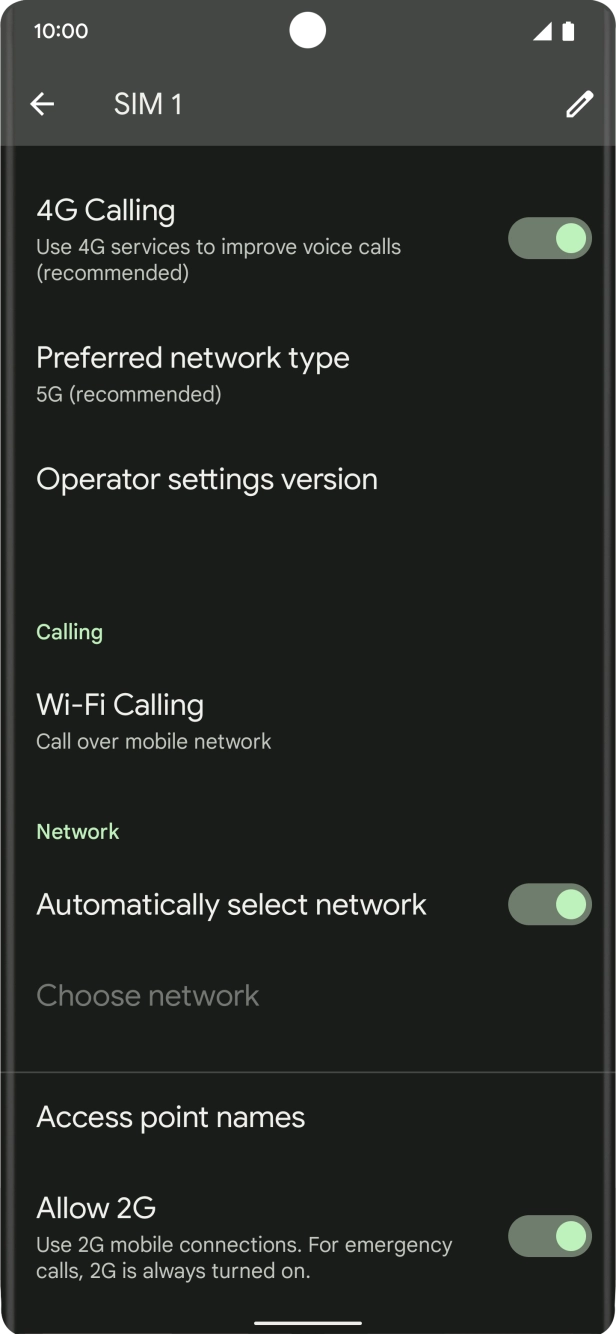Edit SIM 1 with the pencil icon
The image size is (616, 1334).
click(x=579, y=105)
